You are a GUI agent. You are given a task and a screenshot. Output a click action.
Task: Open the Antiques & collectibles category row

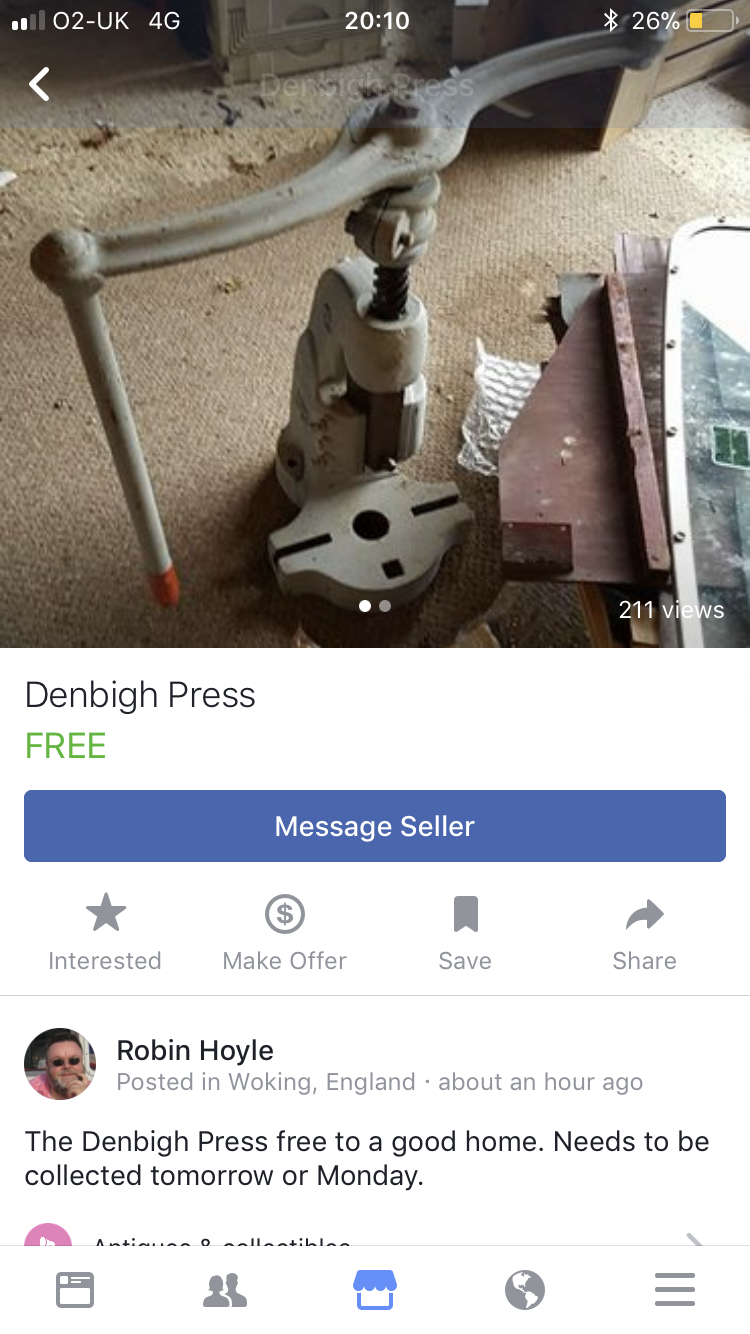375,1238
